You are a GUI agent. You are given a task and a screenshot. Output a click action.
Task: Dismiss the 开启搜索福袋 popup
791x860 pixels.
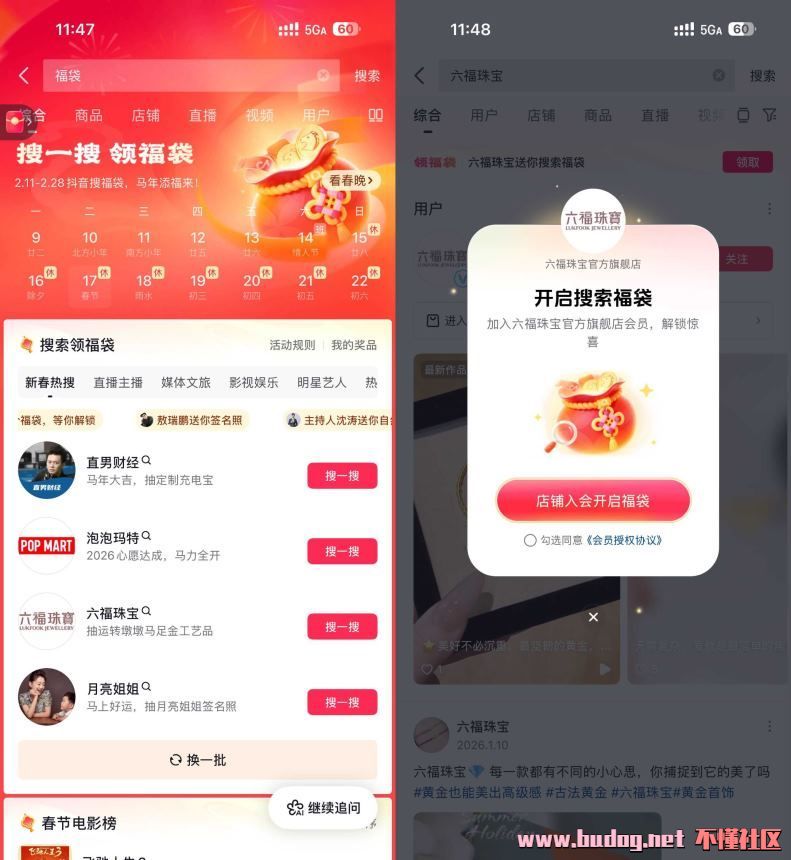coord(593,617)
